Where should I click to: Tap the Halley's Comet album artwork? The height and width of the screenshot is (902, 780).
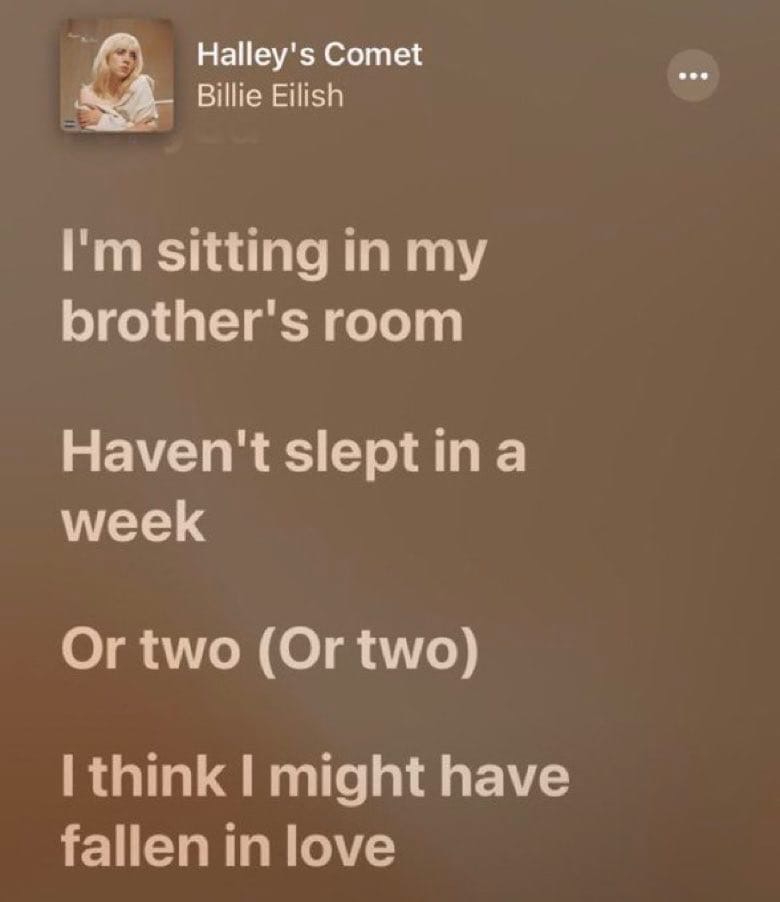(x=117, y=76)
